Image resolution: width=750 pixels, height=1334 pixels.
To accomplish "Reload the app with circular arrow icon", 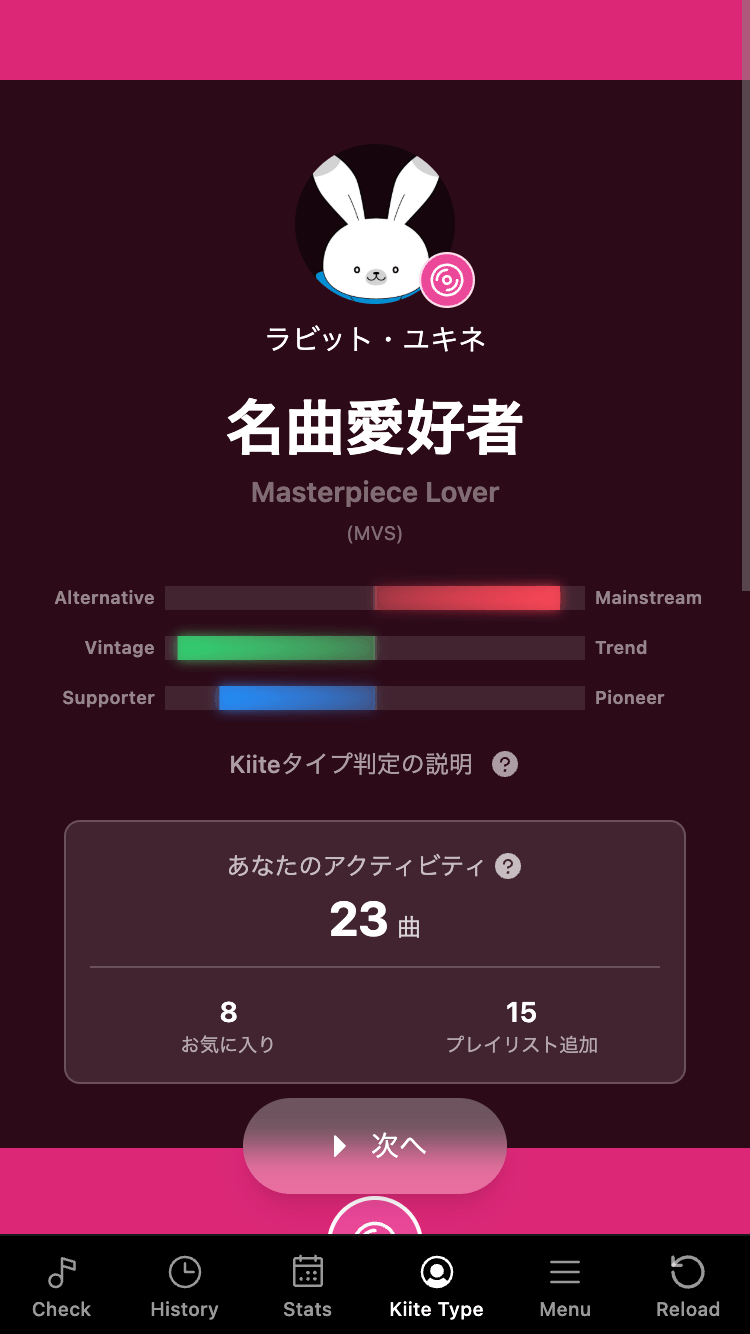I will 688,1272.
